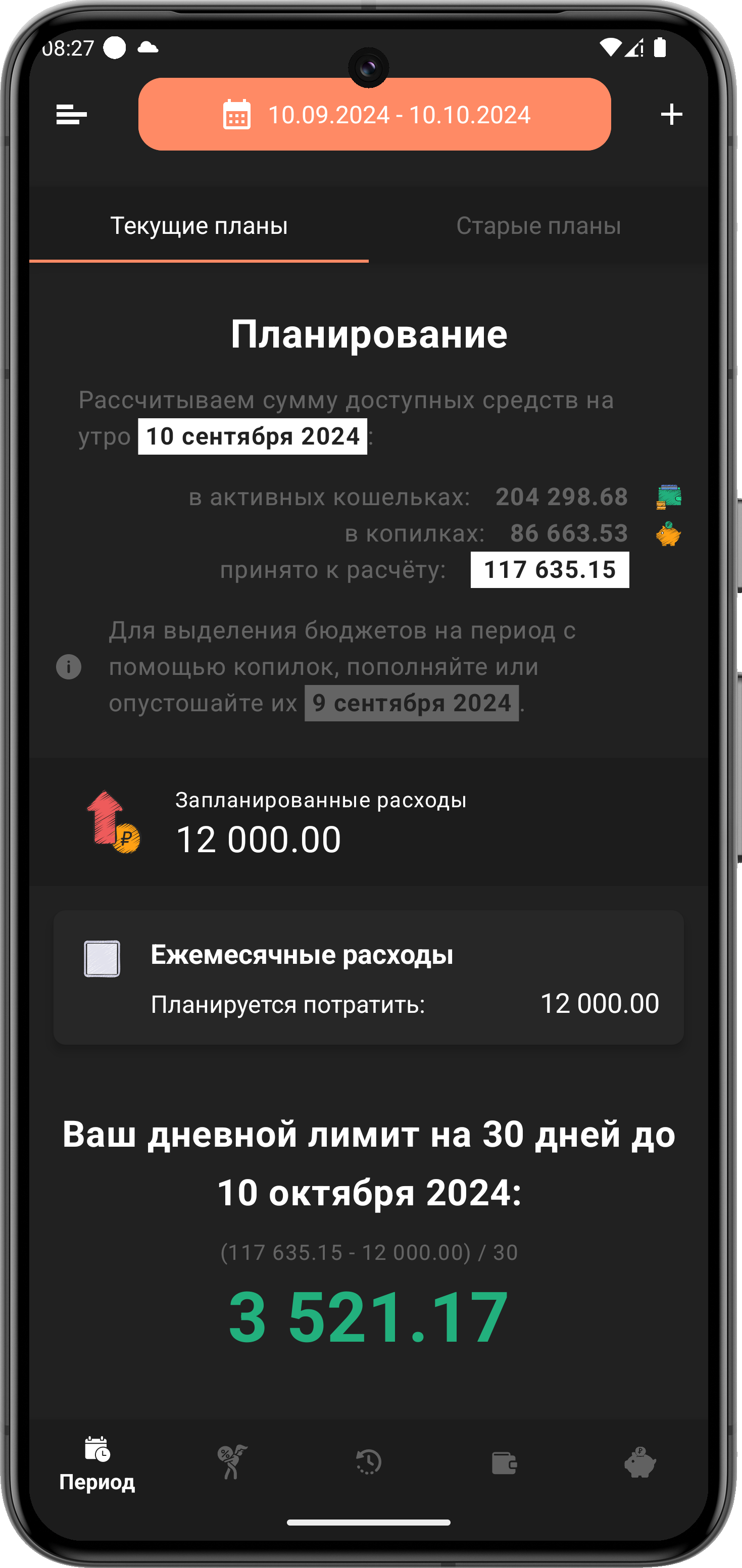Open the percent figure bottom tab
The width and height of the screenshot is (742, 1568).
point(232,1462)
